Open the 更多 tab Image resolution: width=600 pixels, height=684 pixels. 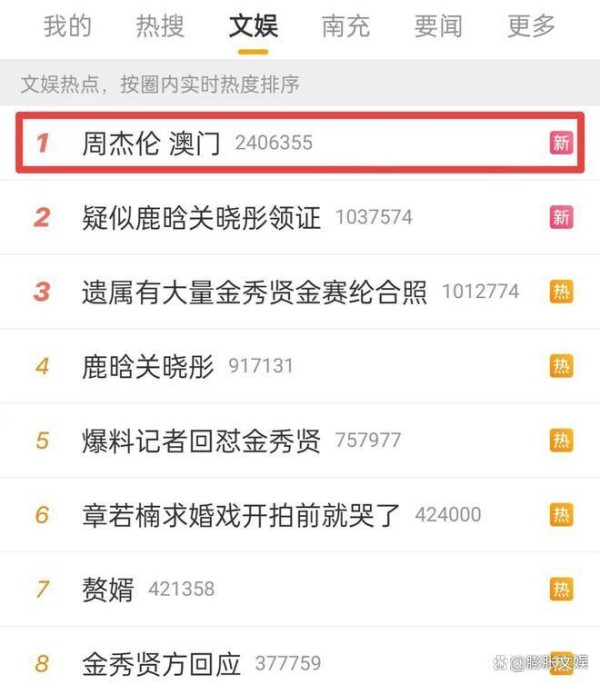tap(531, 25)
